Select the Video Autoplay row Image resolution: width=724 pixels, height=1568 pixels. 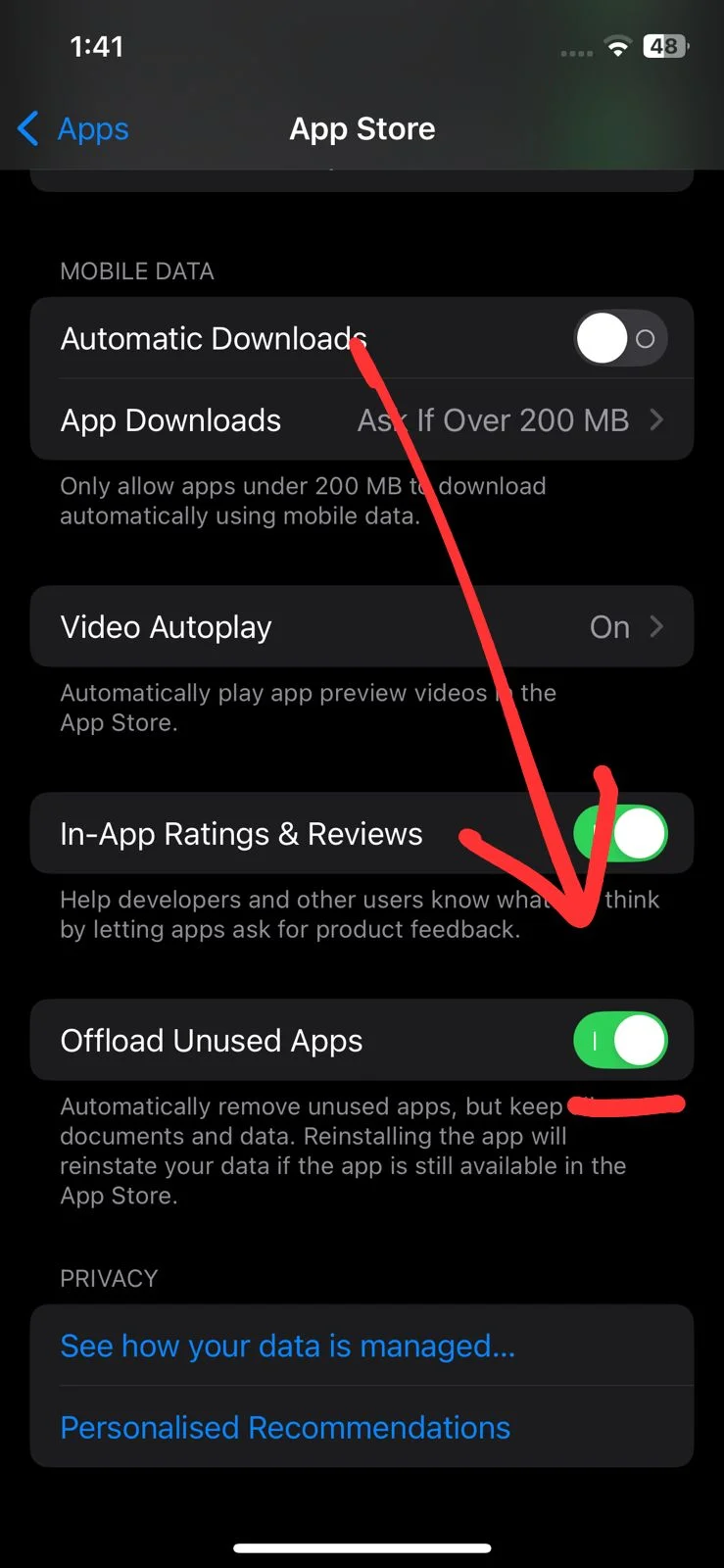pyautogui.click(x=167, y=626)
